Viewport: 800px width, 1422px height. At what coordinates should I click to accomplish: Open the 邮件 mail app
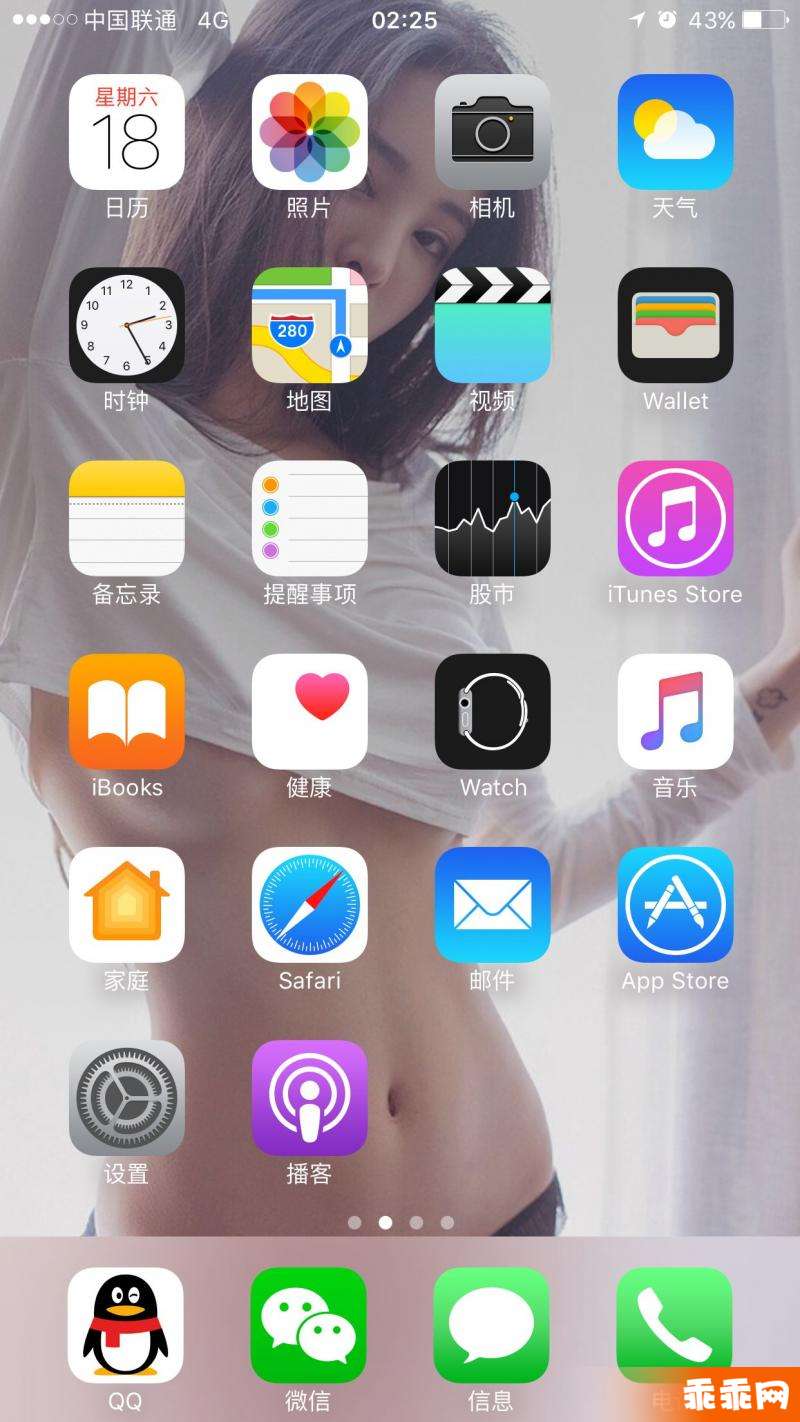(x=492, y=904)
